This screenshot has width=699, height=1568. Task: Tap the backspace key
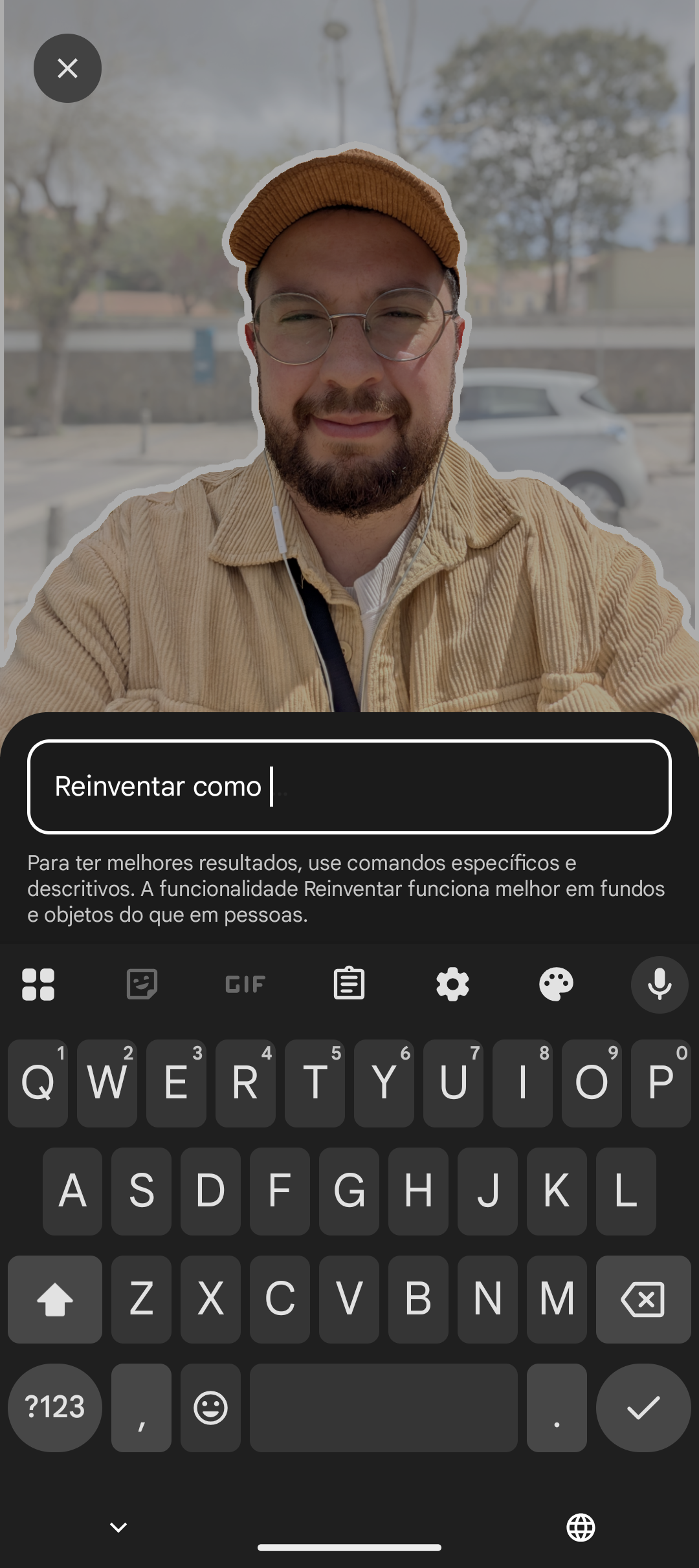click(643, 1300)
